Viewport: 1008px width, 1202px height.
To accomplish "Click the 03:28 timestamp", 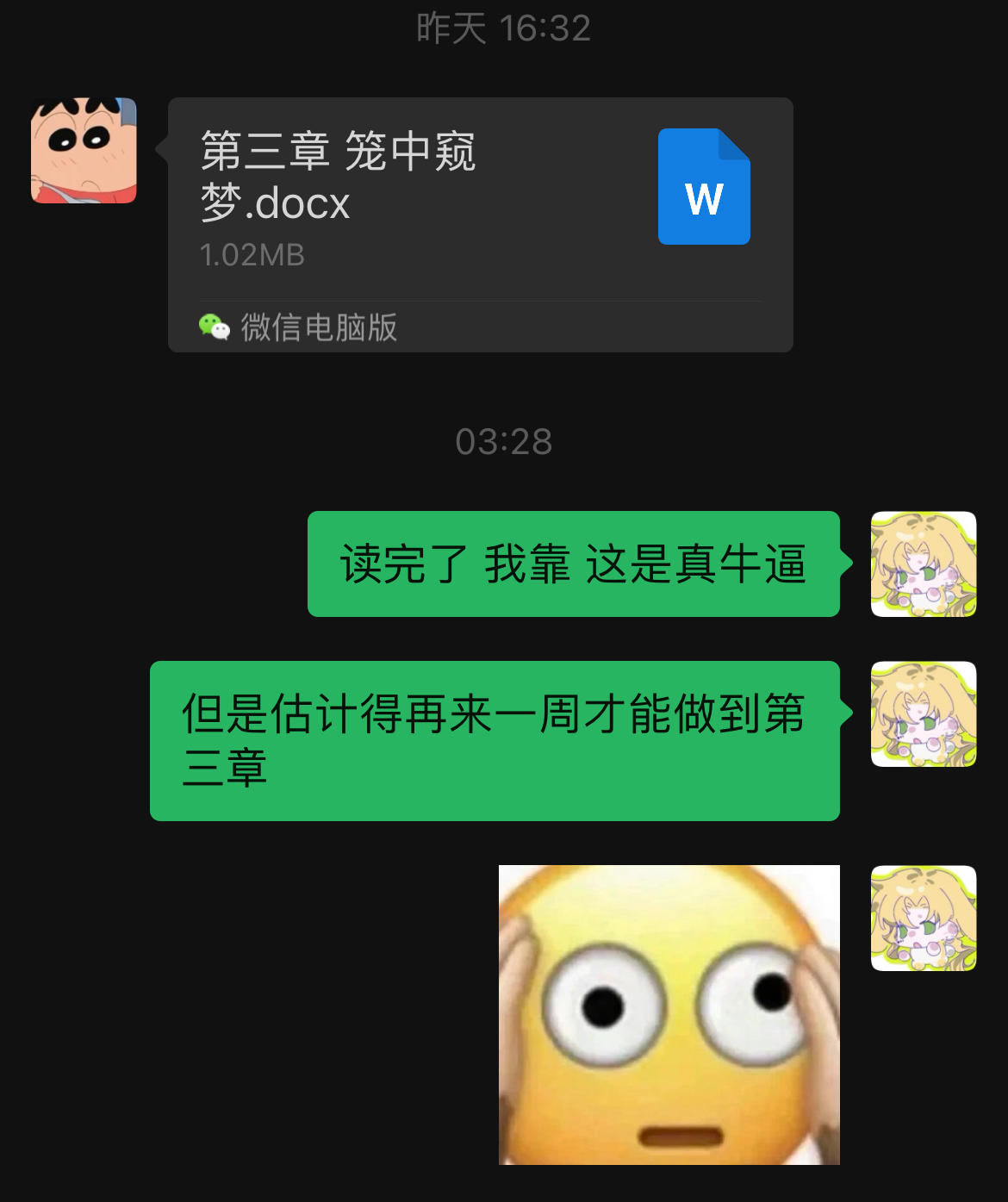I will (503, 442).
